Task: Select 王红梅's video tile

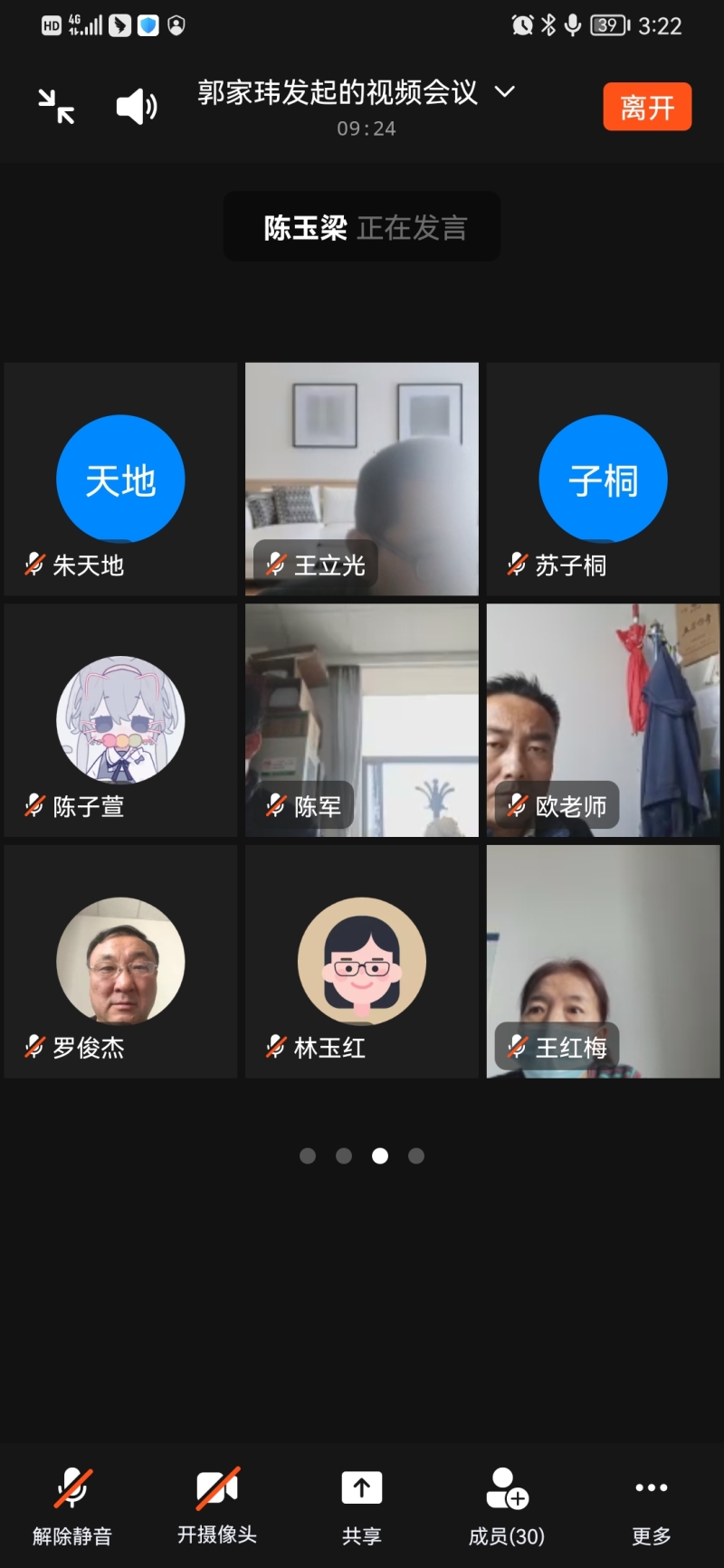Action: pos(604,961)
